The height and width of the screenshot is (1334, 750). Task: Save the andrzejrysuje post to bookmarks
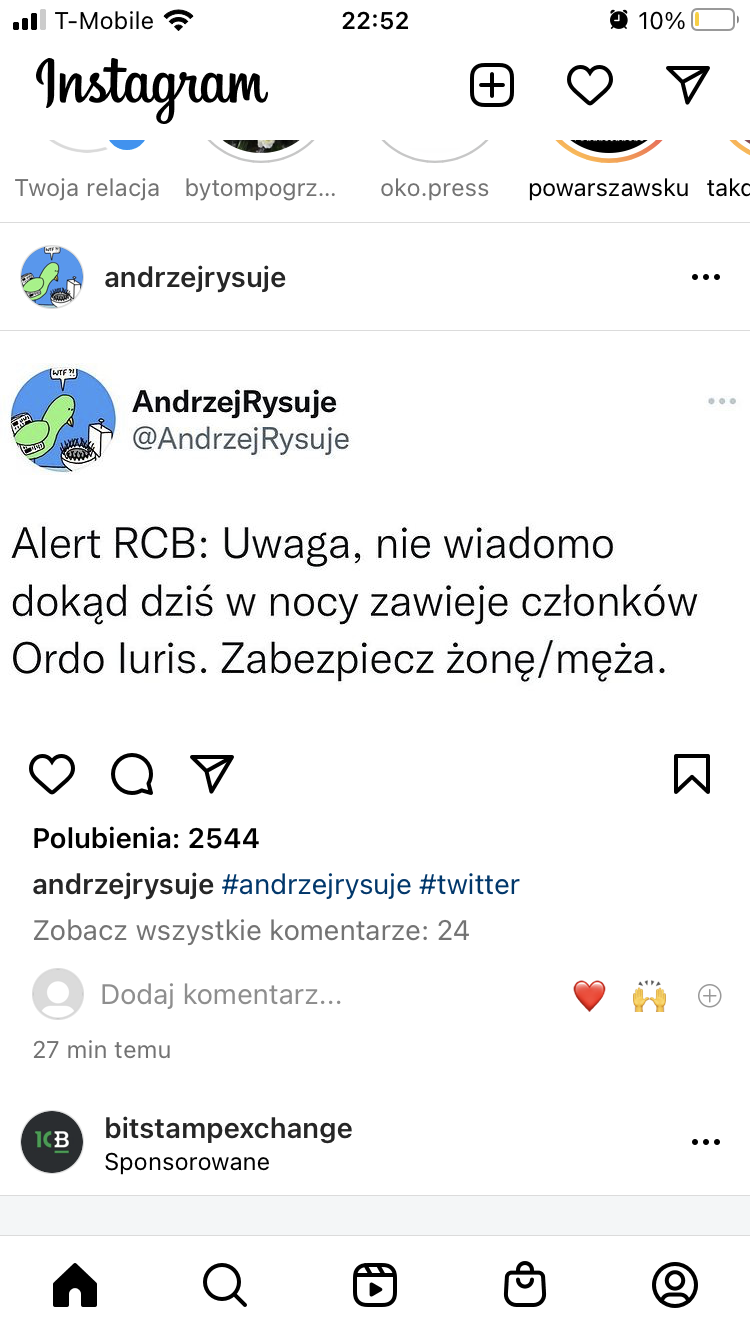pos(692,773)
